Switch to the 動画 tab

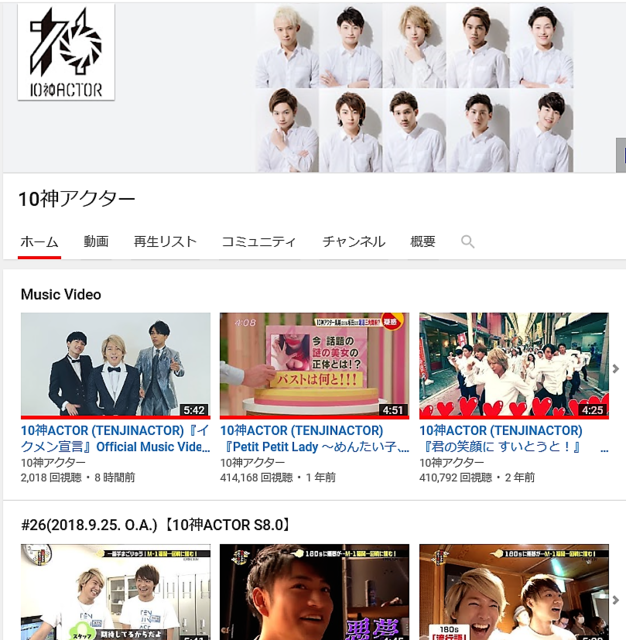96,242
